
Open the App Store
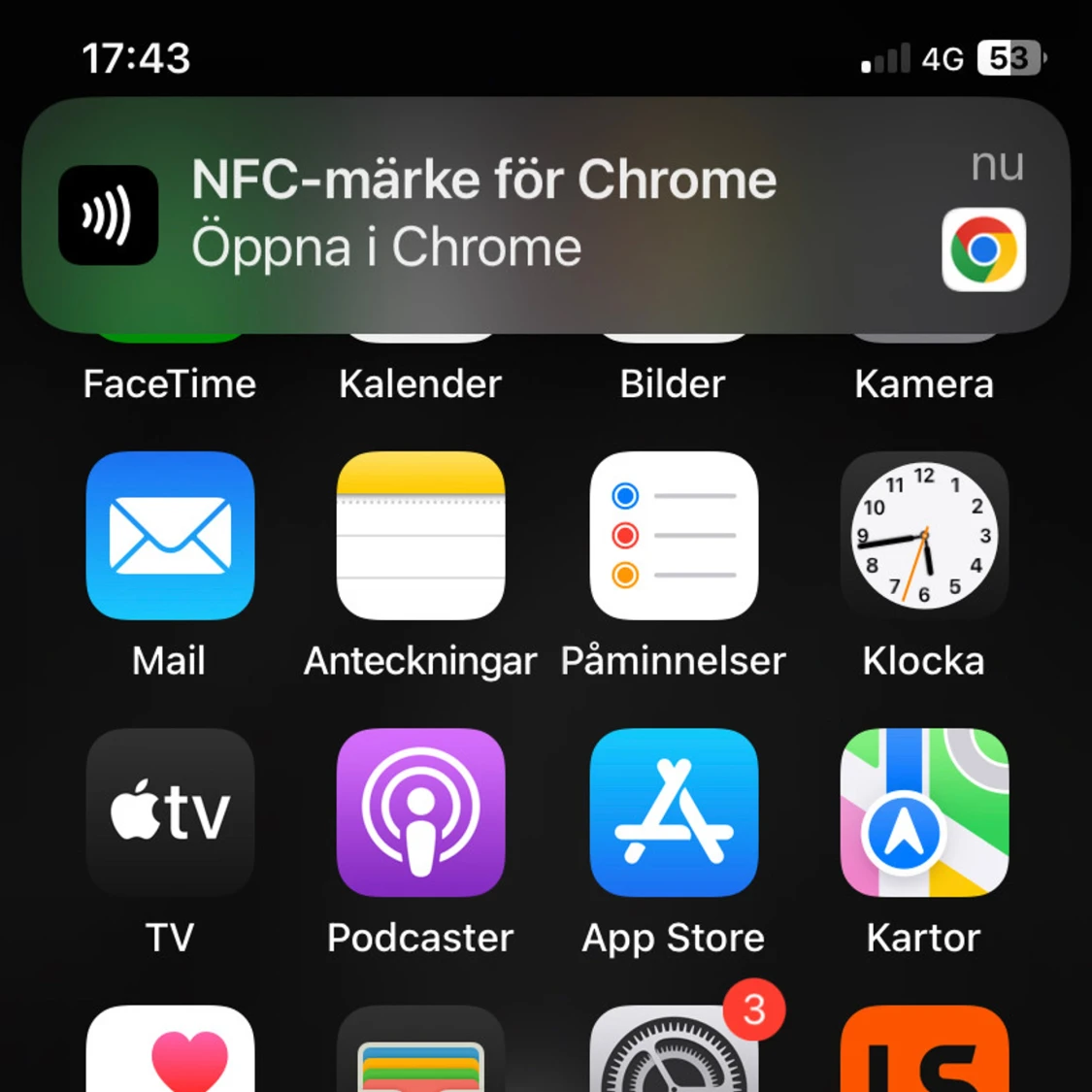674,812
